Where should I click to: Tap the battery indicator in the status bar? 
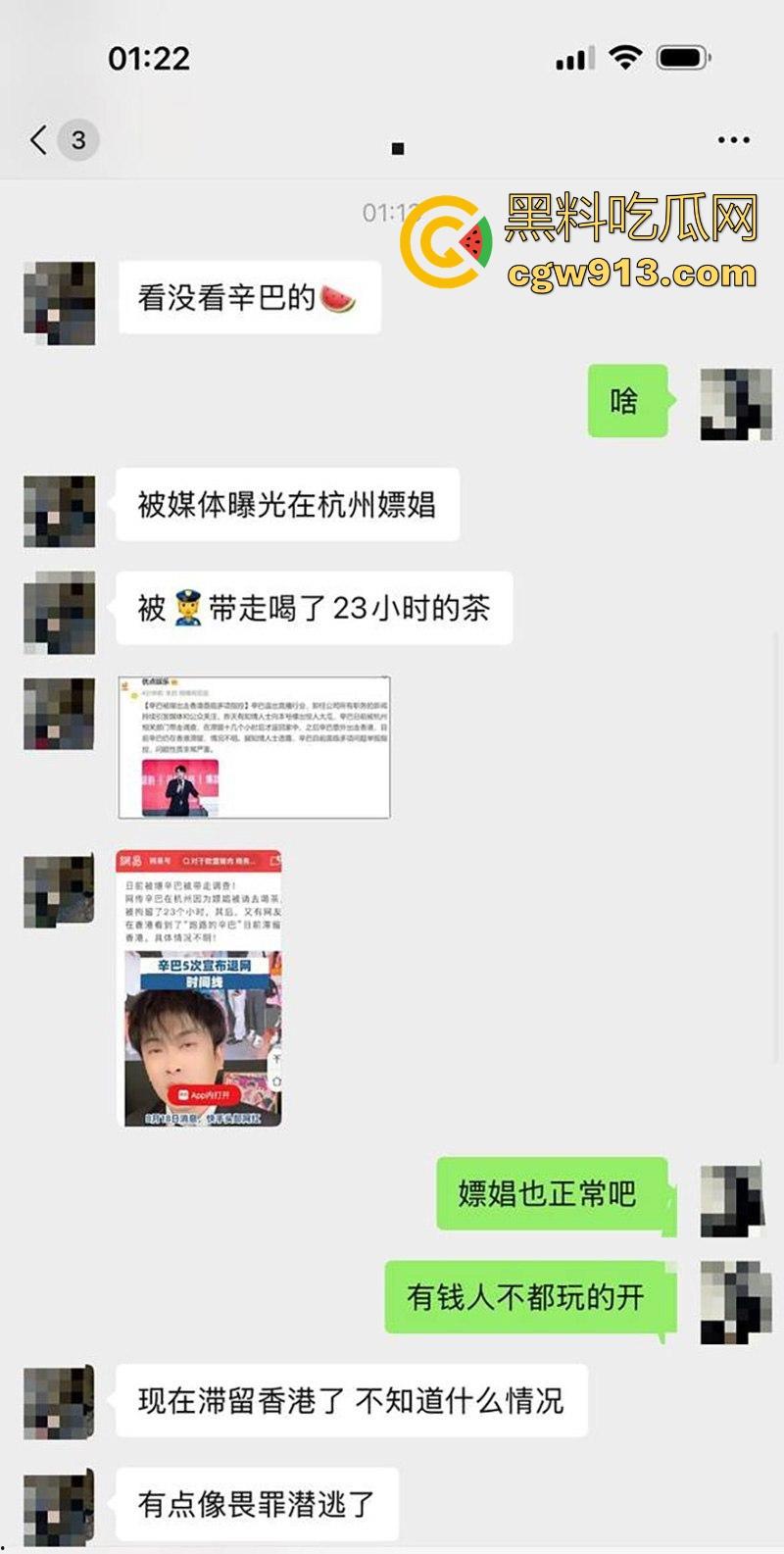coord(682,59)
